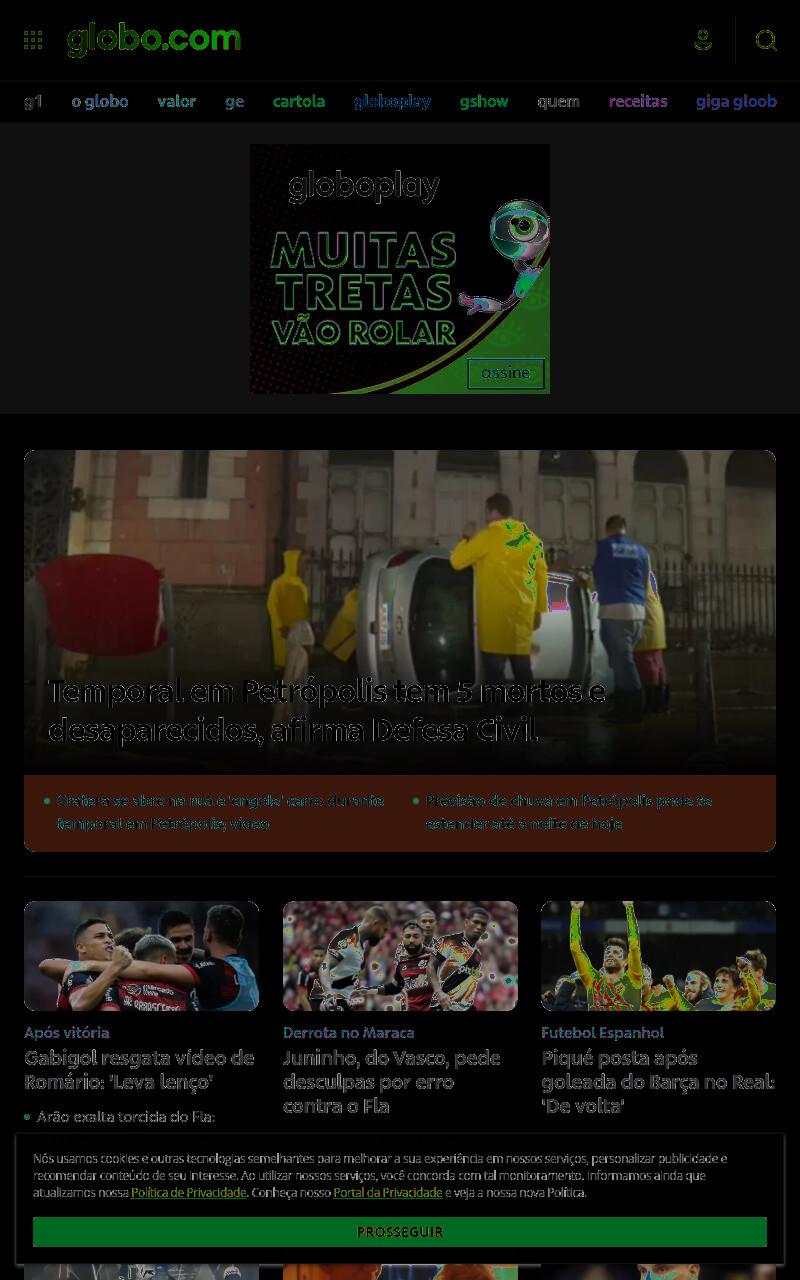Open the Piqué posta após goleada story
800x1280 pixels.
pyautogui.click(x=658, y=1082)
